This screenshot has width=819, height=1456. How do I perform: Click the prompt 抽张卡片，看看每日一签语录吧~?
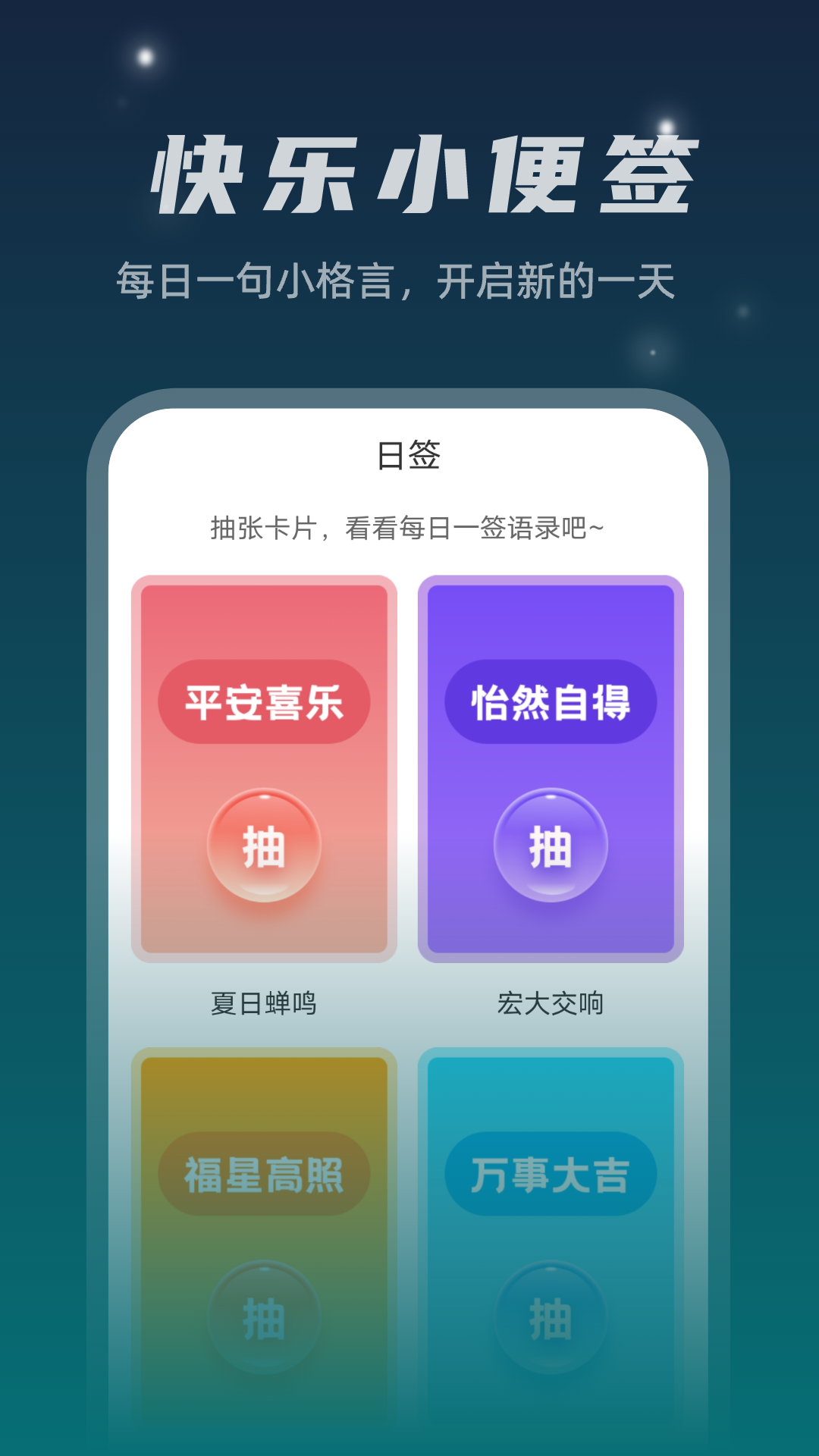click(409, 529)
